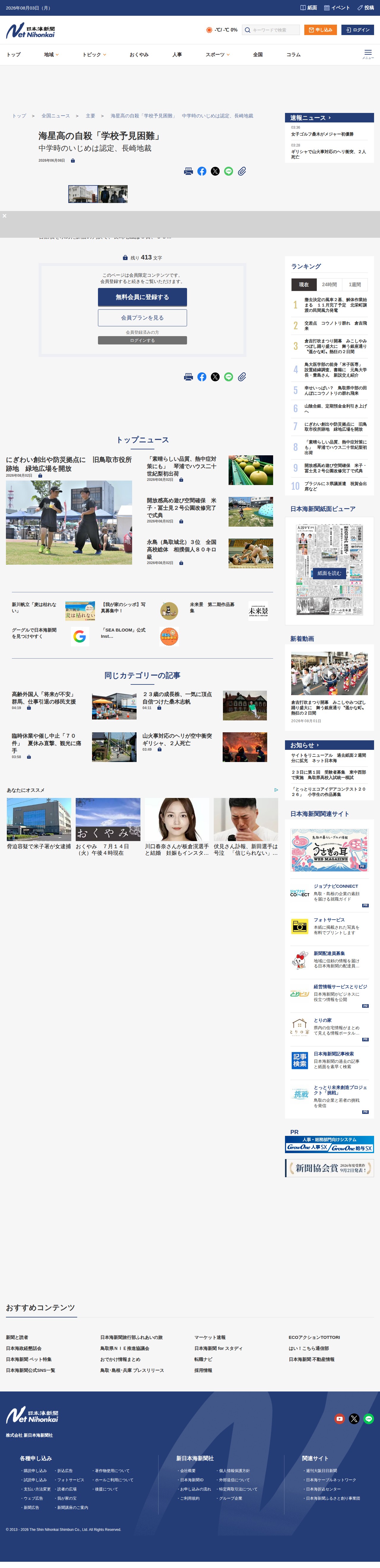Screen dimensions: 380x1568
Task: Open the hamburger menu icon
Action: 368,53
